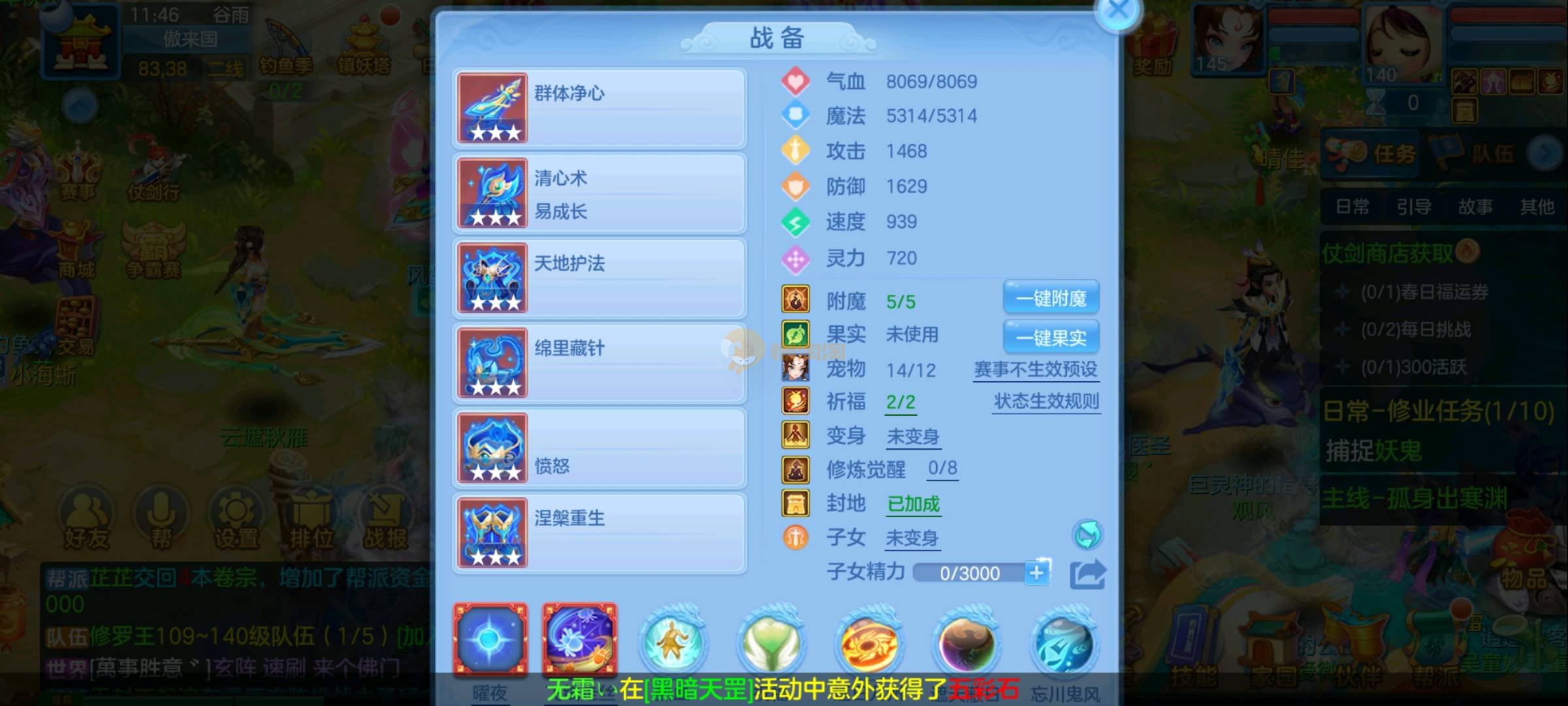Select the 绵里藏针 slot

pyautogui.click(x=599, y=363)
